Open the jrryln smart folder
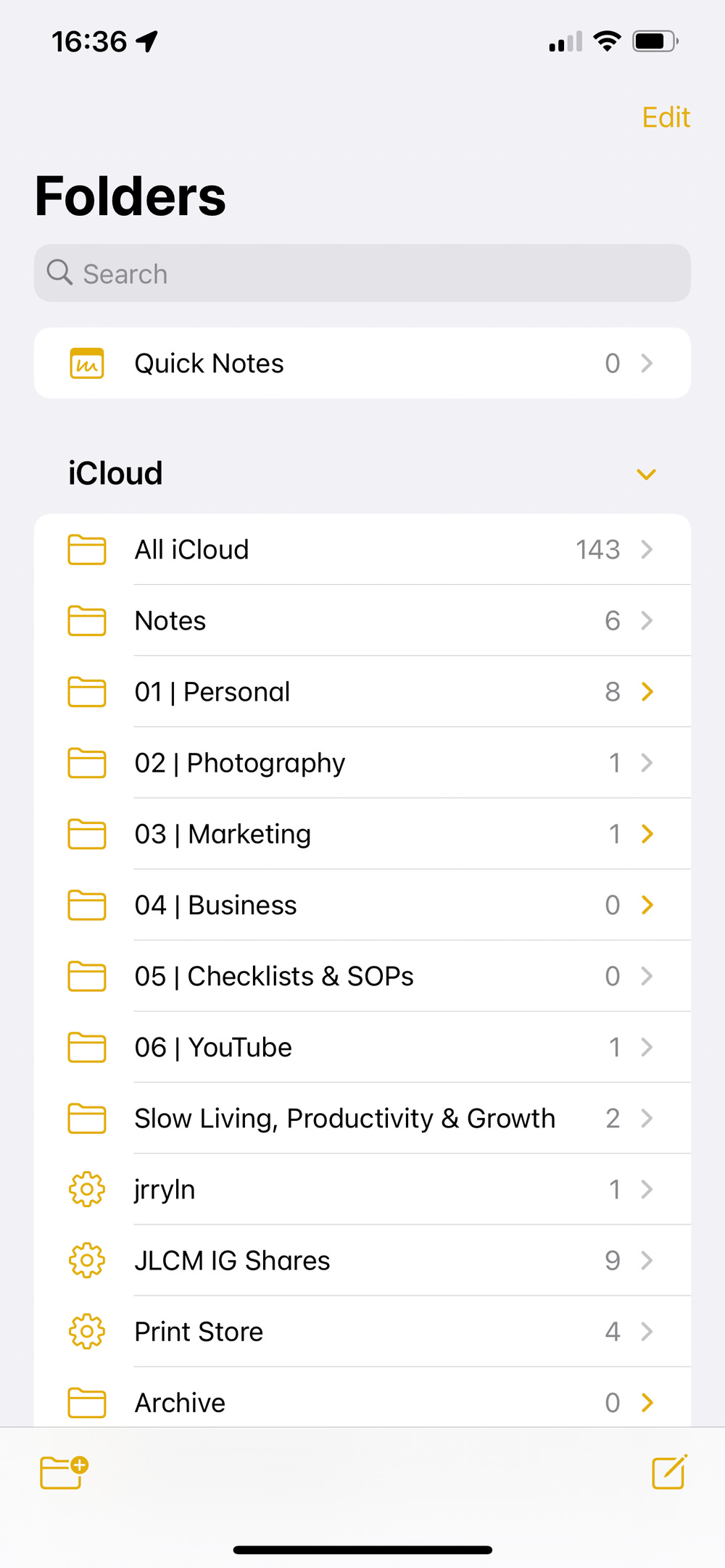This screenshot has width=725, height=1568. [x=362, y=1188]
